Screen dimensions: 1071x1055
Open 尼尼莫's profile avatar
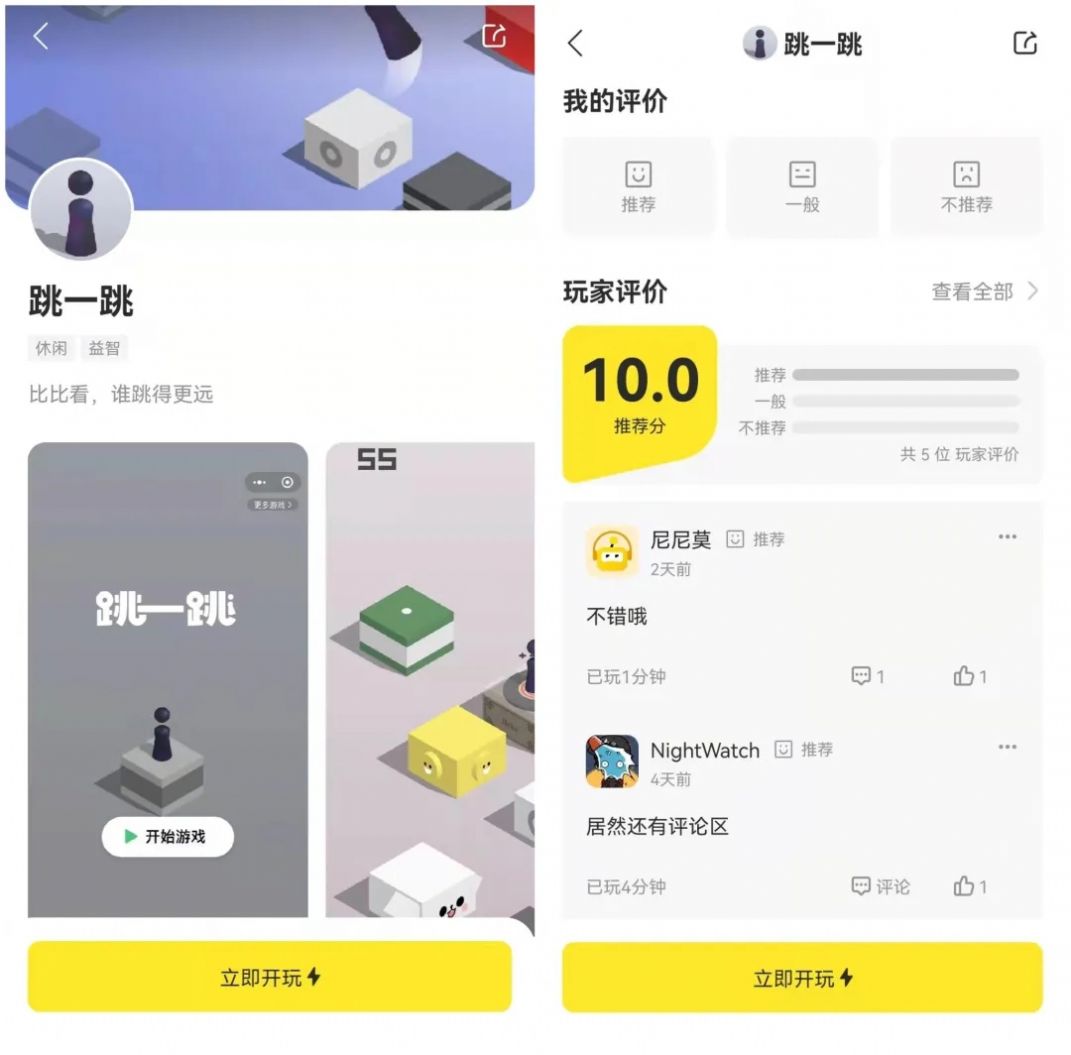612,551
